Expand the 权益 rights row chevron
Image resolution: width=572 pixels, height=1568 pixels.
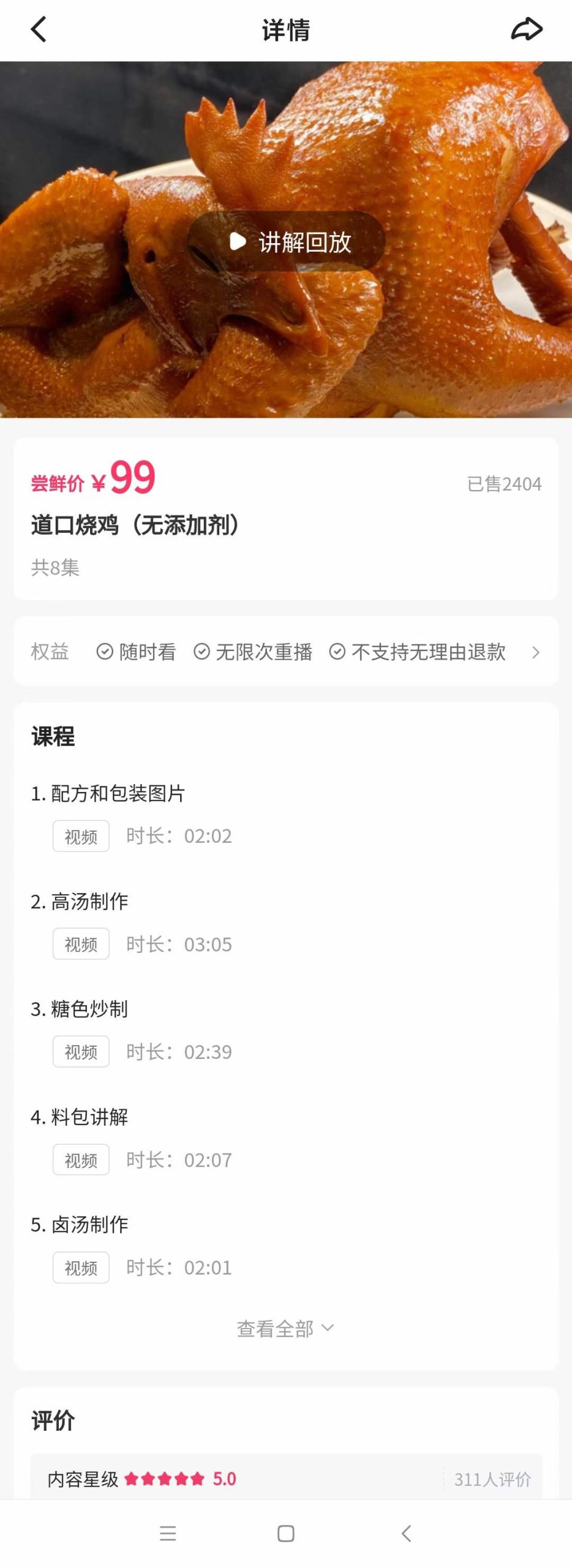point(537,652)
